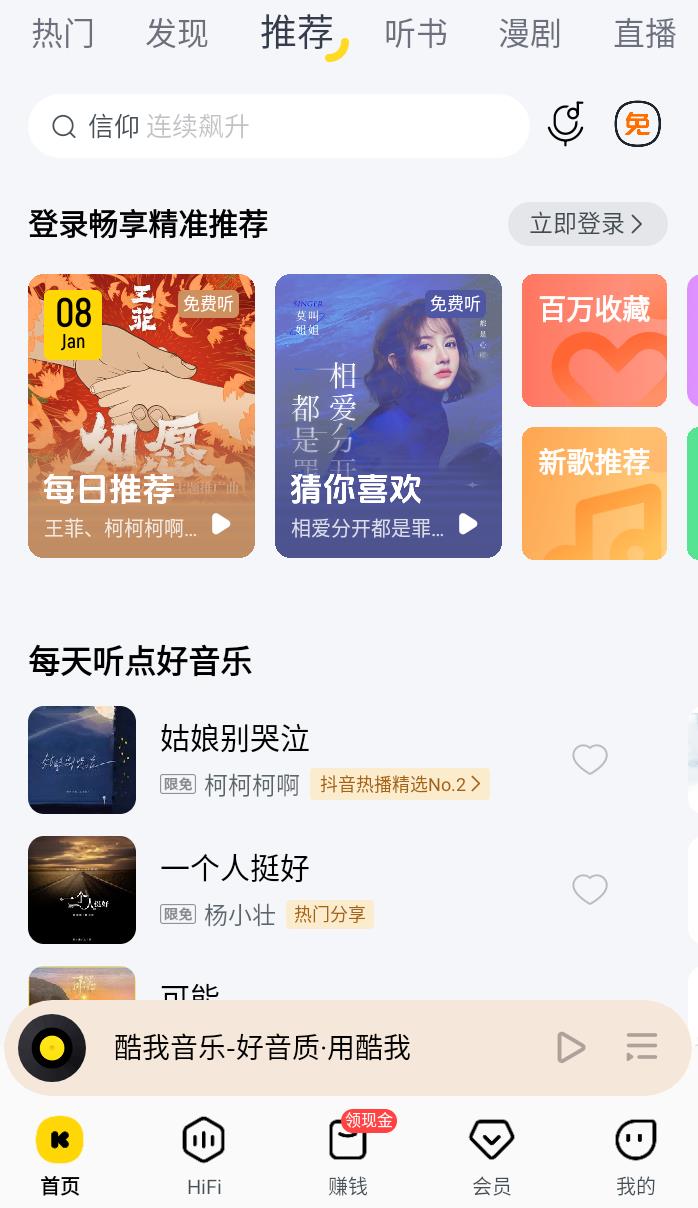Tap the search box showing 信仰

point(278,126)
